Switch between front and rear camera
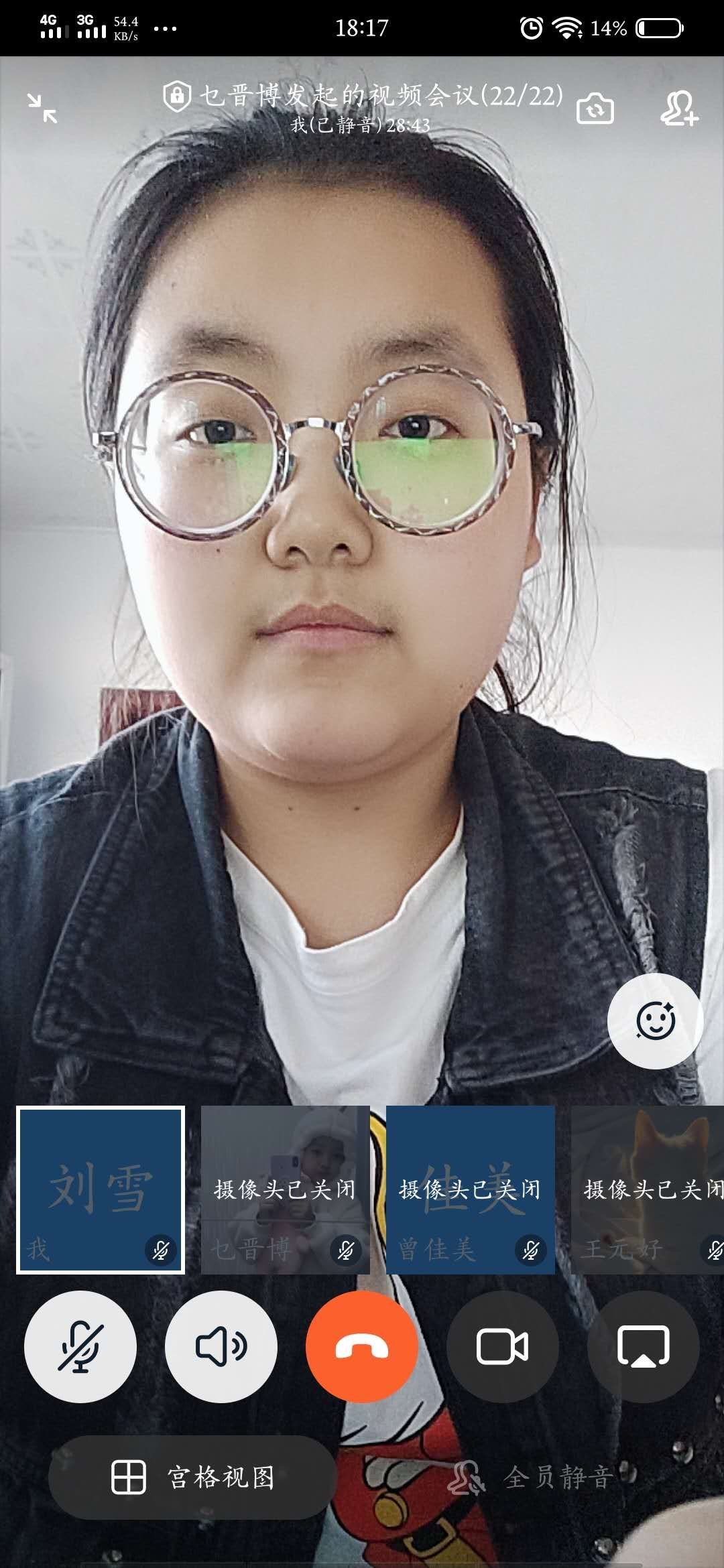Screen dimensions: 724x1568 pyautogui.click(x=595, y=109)
